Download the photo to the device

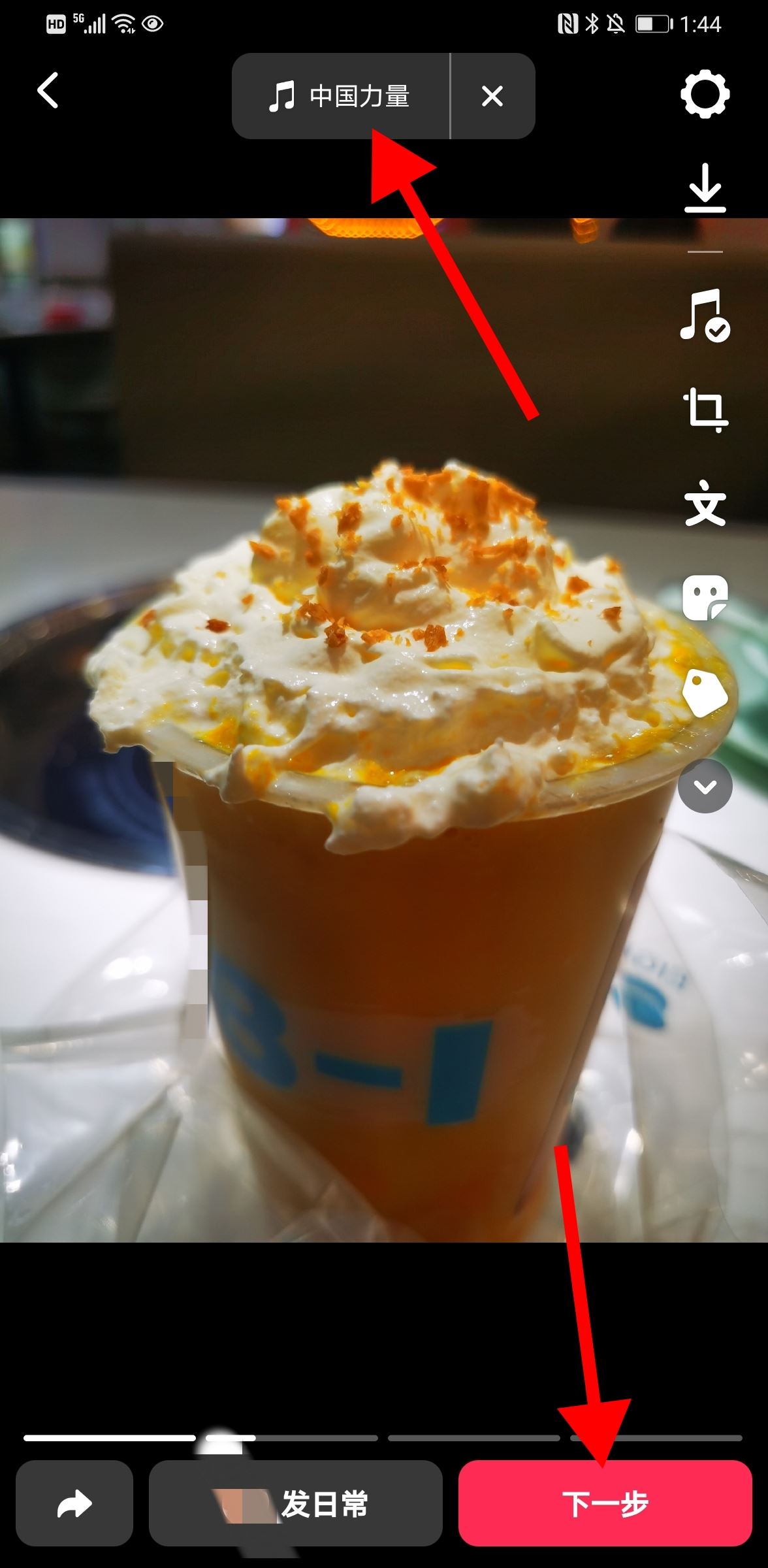click(705, 188)
